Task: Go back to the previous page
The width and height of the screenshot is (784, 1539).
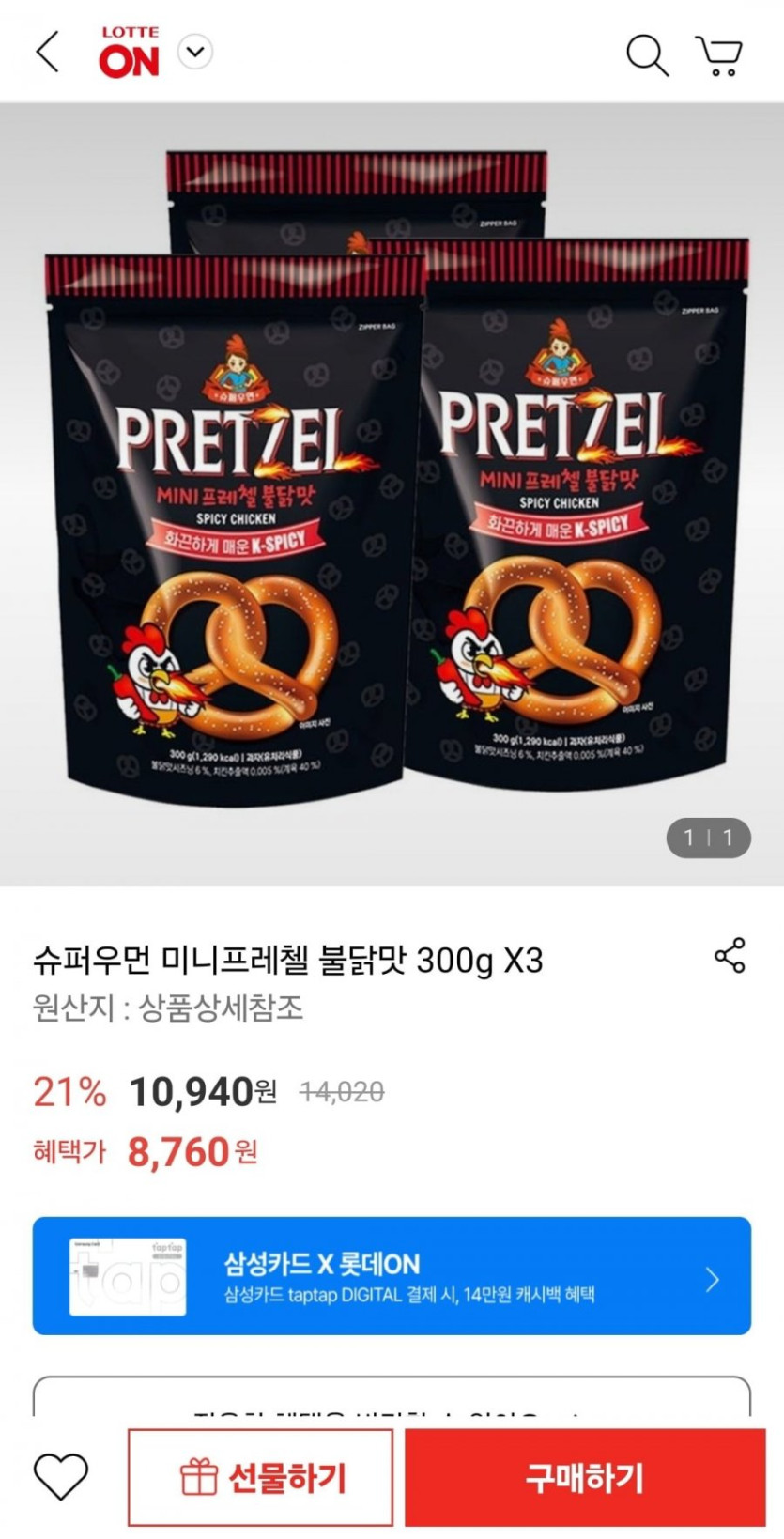Action: [x=48, y=52]
